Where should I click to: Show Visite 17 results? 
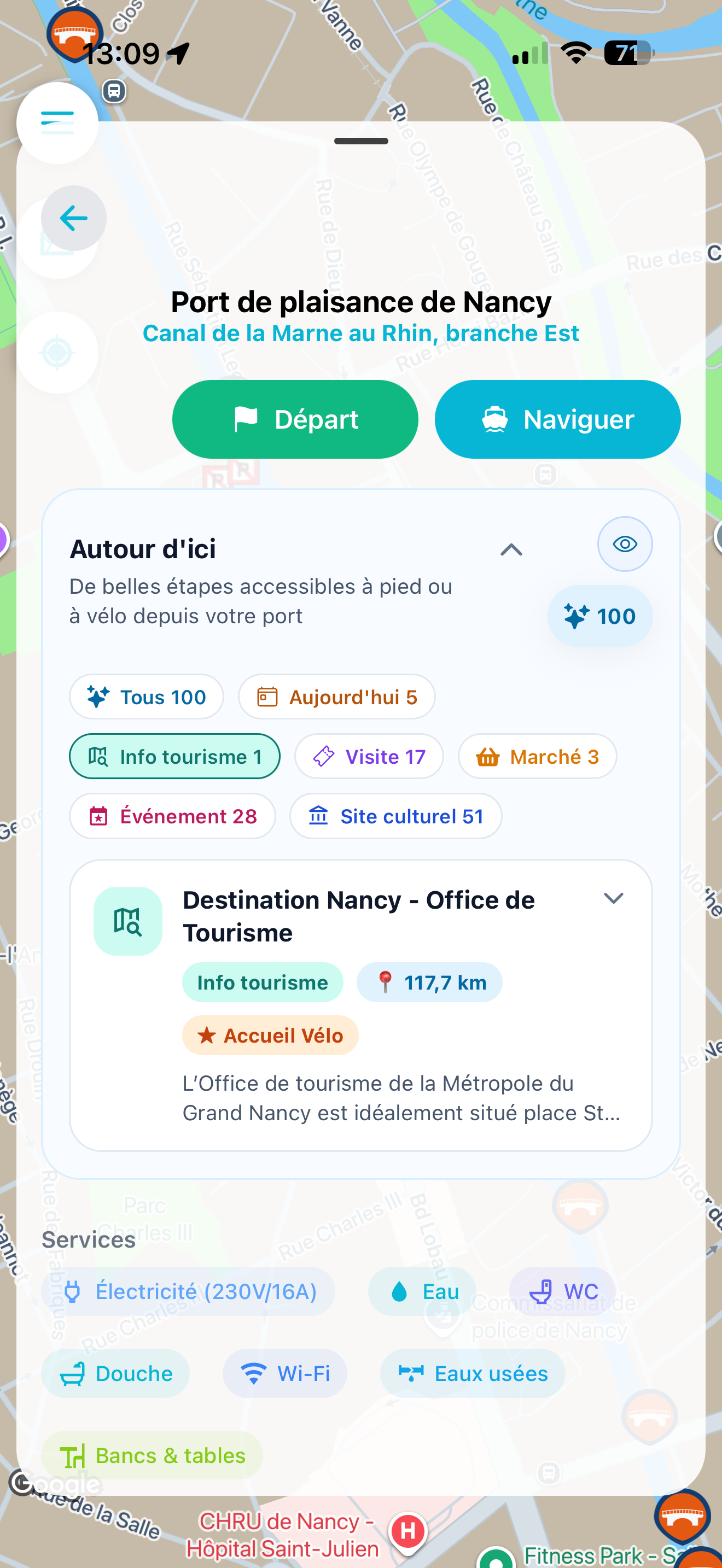[369, 757]
